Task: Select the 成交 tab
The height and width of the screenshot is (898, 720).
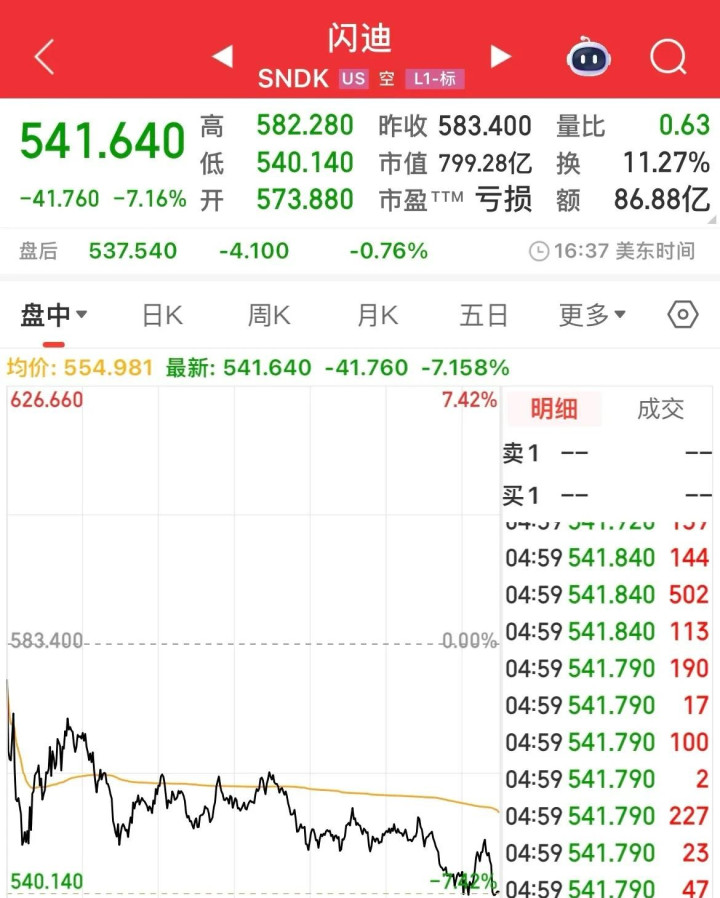Action: 660,409
